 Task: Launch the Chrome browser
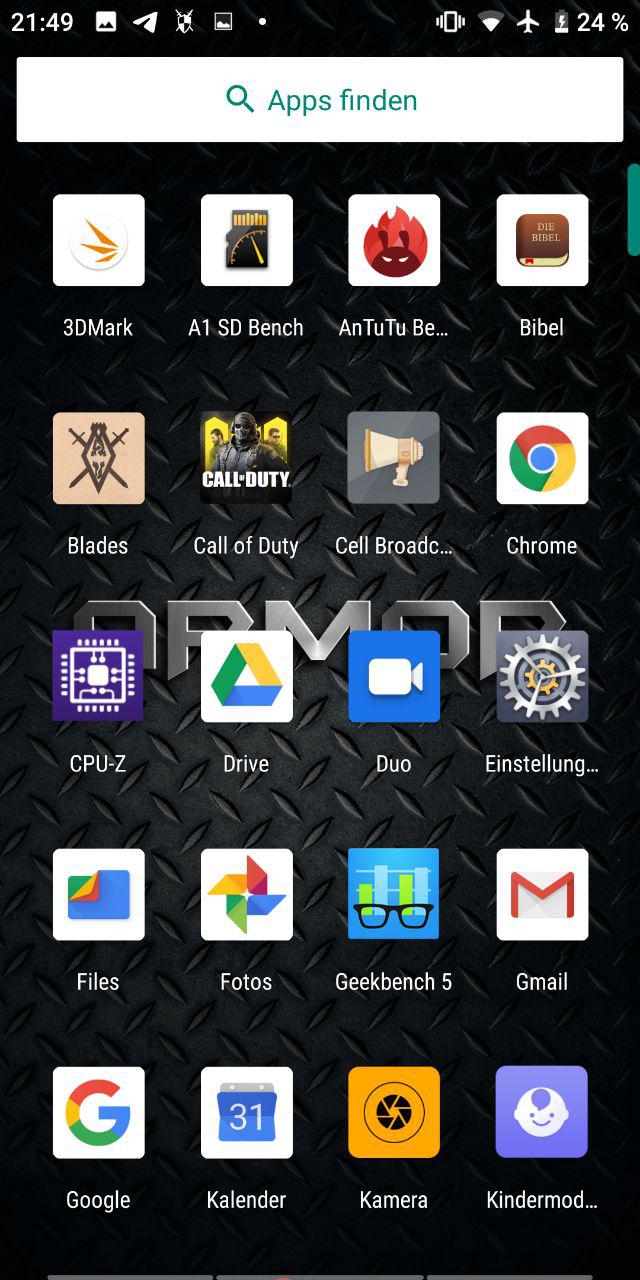[542, 458]
